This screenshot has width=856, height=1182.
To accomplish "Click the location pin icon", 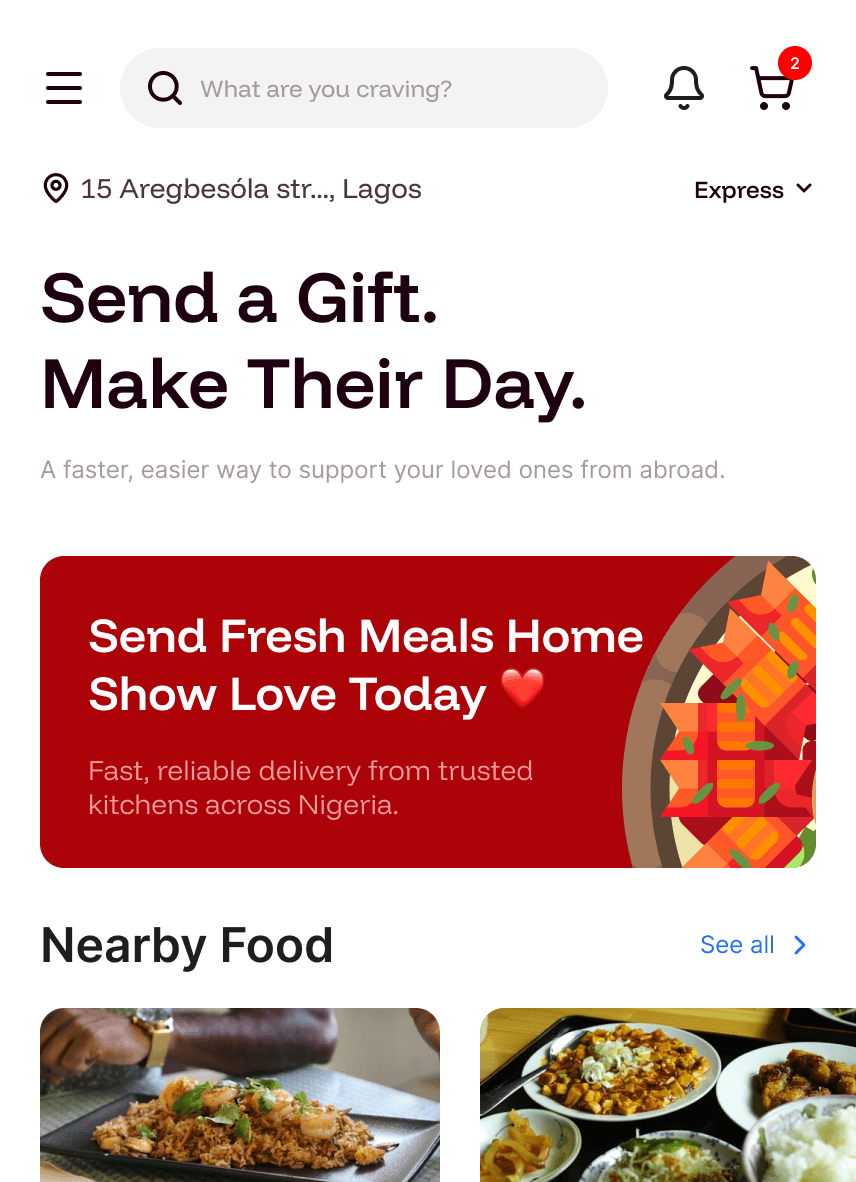I will [x=55, y=189].
